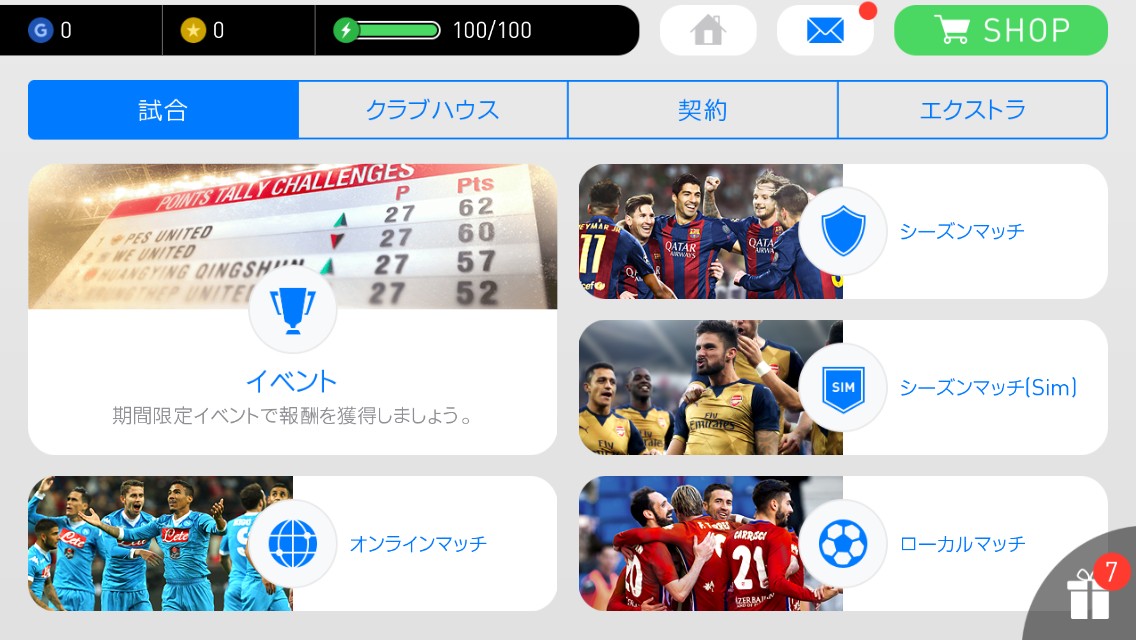This screenshot has width=1136, height=640.
Task: Open ローカルマッチ
Action: [x=843, y=543]
